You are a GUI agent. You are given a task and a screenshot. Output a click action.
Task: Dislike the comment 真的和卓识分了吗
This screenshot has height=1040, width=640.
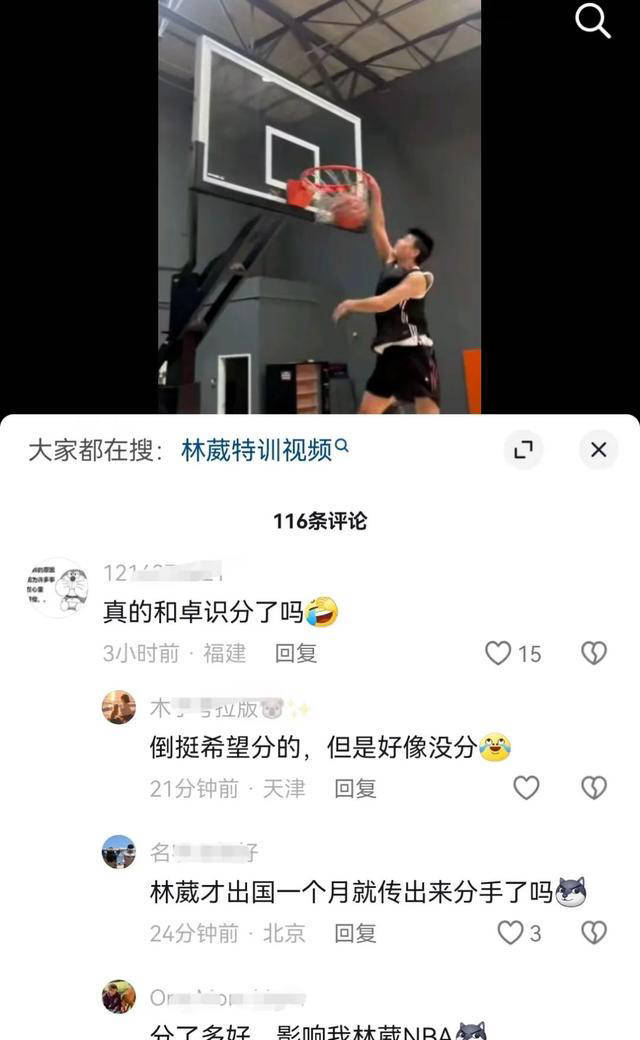tap(594, 653)
